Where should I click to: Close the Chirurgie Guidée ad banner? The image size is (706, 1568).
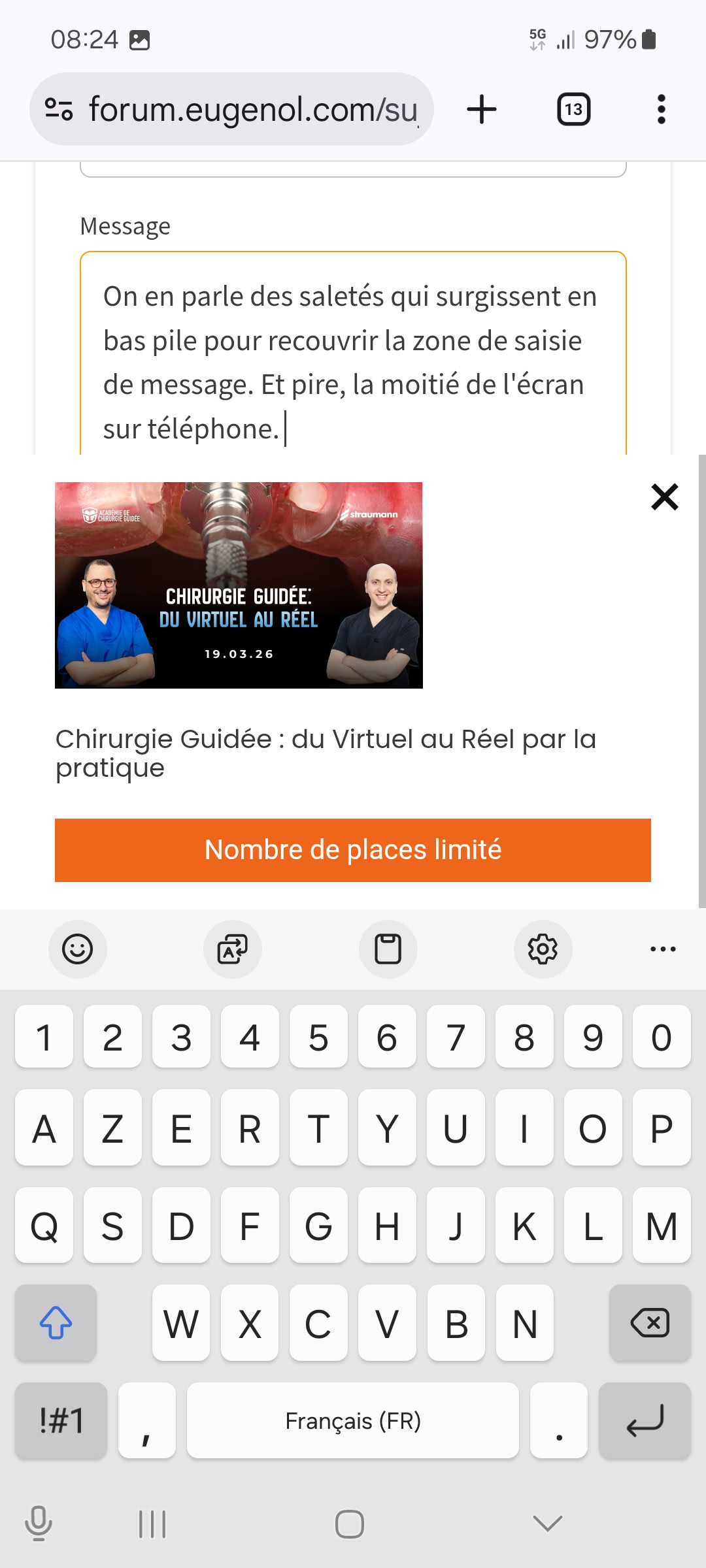pos(664,497)
